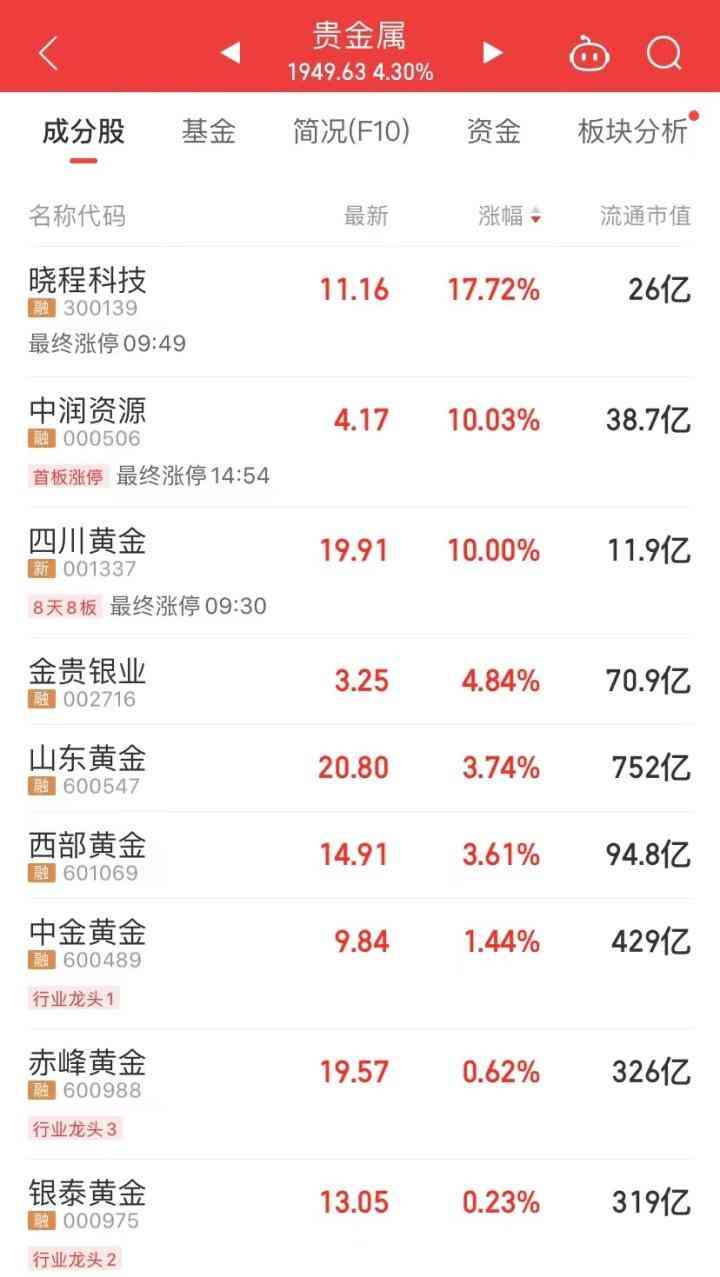Go back using the header arrow
720x1277 pixels.
(48, 53)
